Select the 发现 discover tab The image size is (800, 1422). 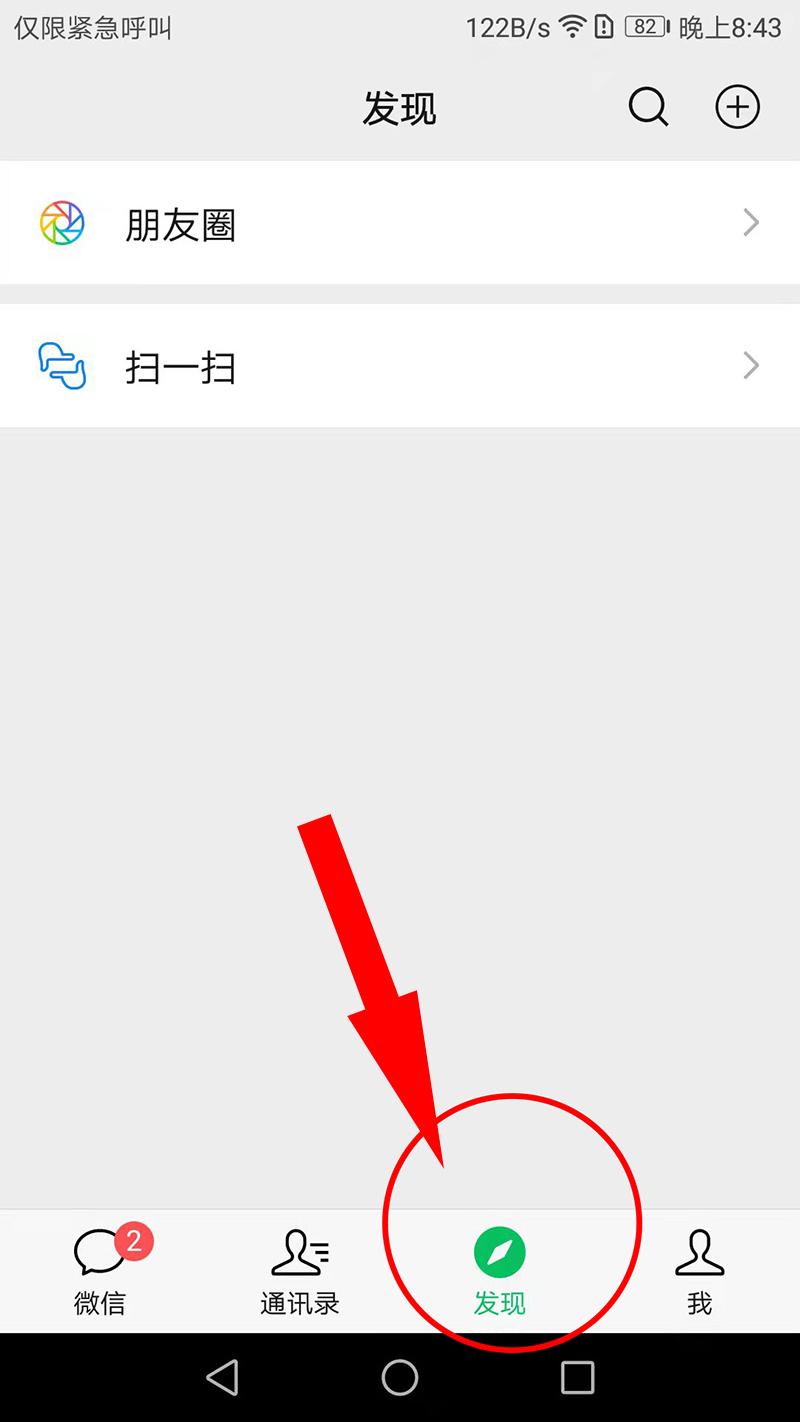pos(500,1270)
